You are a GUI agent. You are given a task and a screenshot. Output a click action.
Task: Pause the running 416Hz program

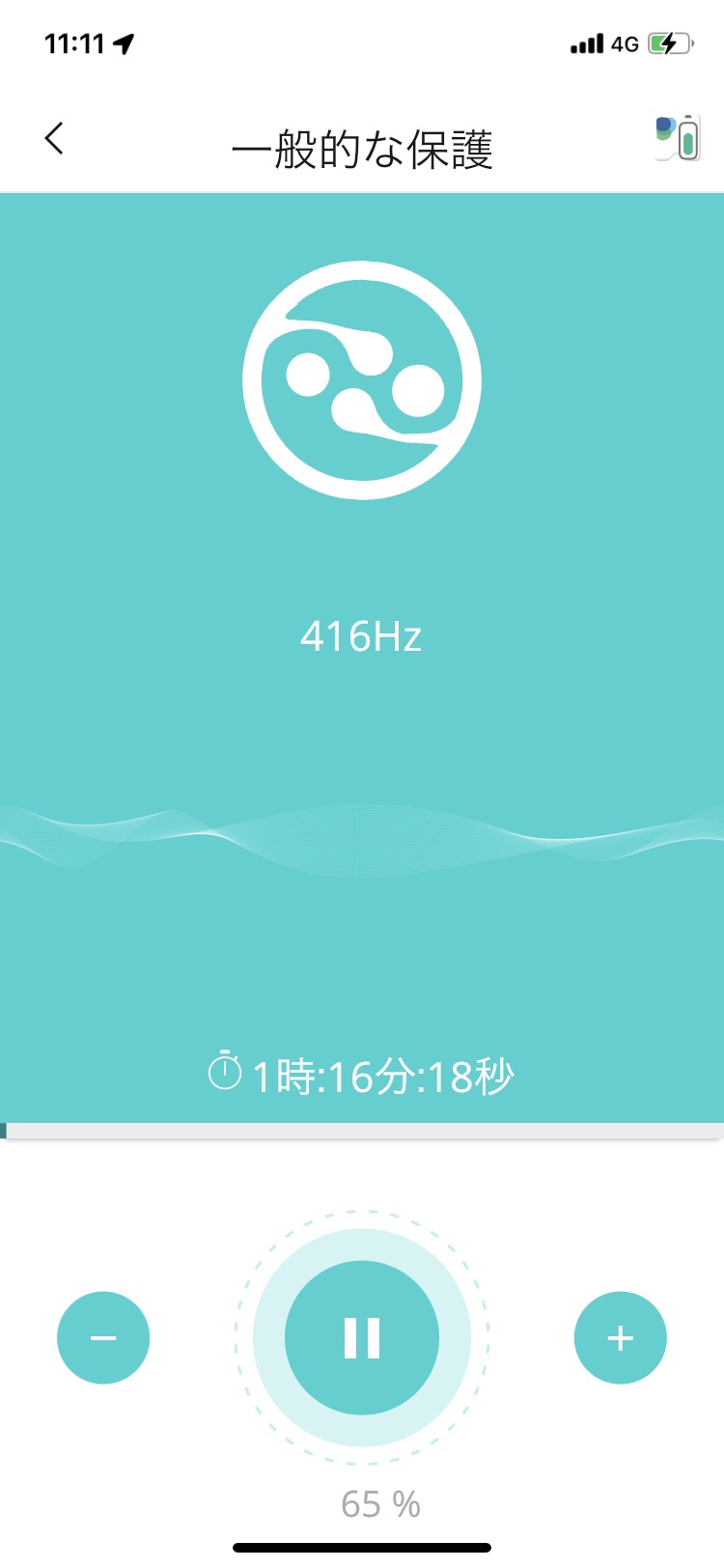point(362,1338)
